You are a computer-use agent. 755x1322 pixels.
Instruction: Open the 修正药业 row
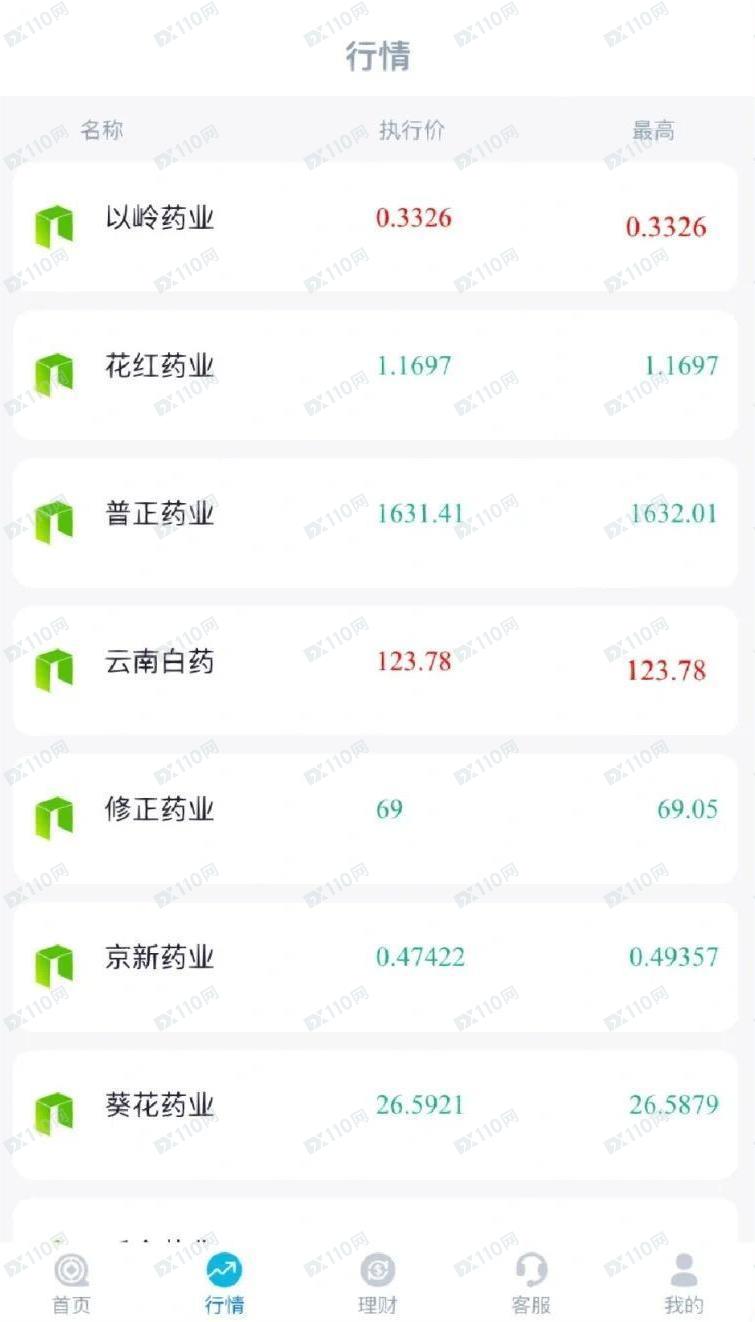pyautogui.click(x=376, y=819)
